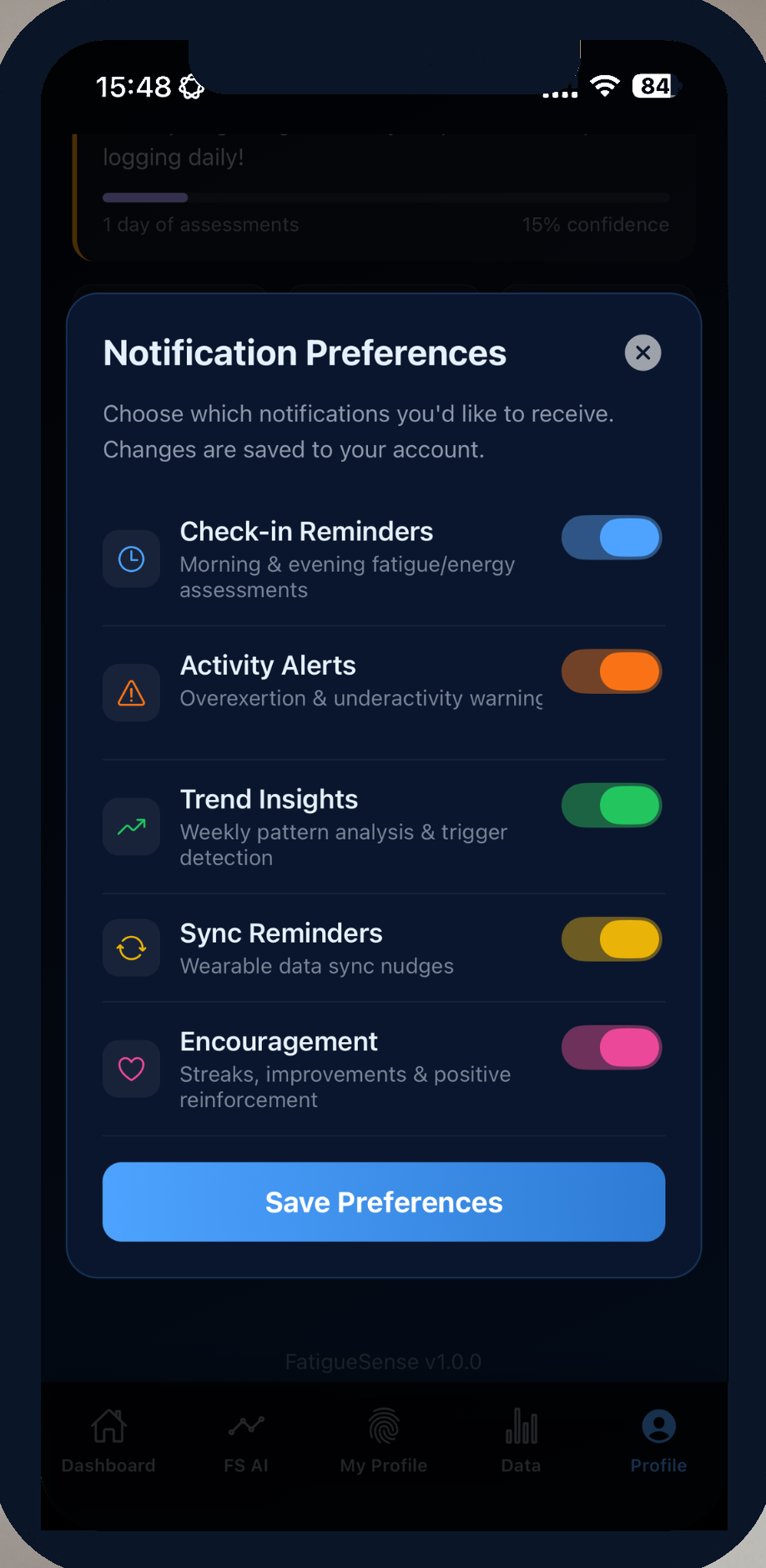Go to the Dashboard tab
Screen dimensions: 766x1568
108,1440
